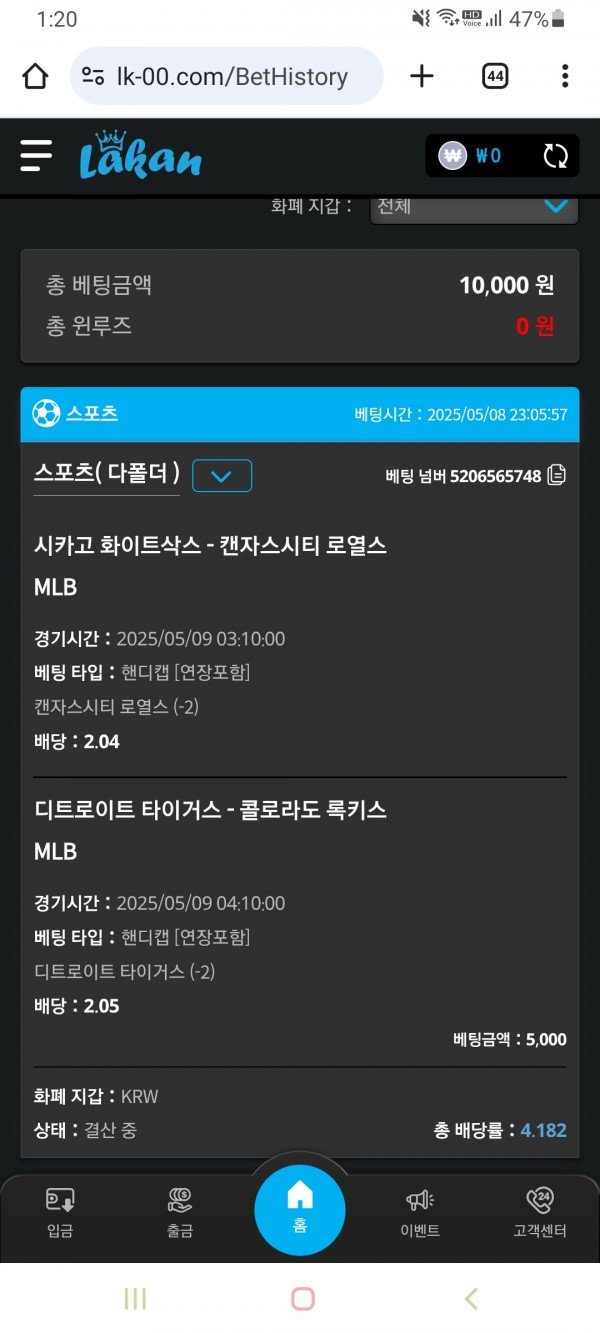Go back using the system back button
This screenshot has height=1333, width=600.
[471, 1299]
